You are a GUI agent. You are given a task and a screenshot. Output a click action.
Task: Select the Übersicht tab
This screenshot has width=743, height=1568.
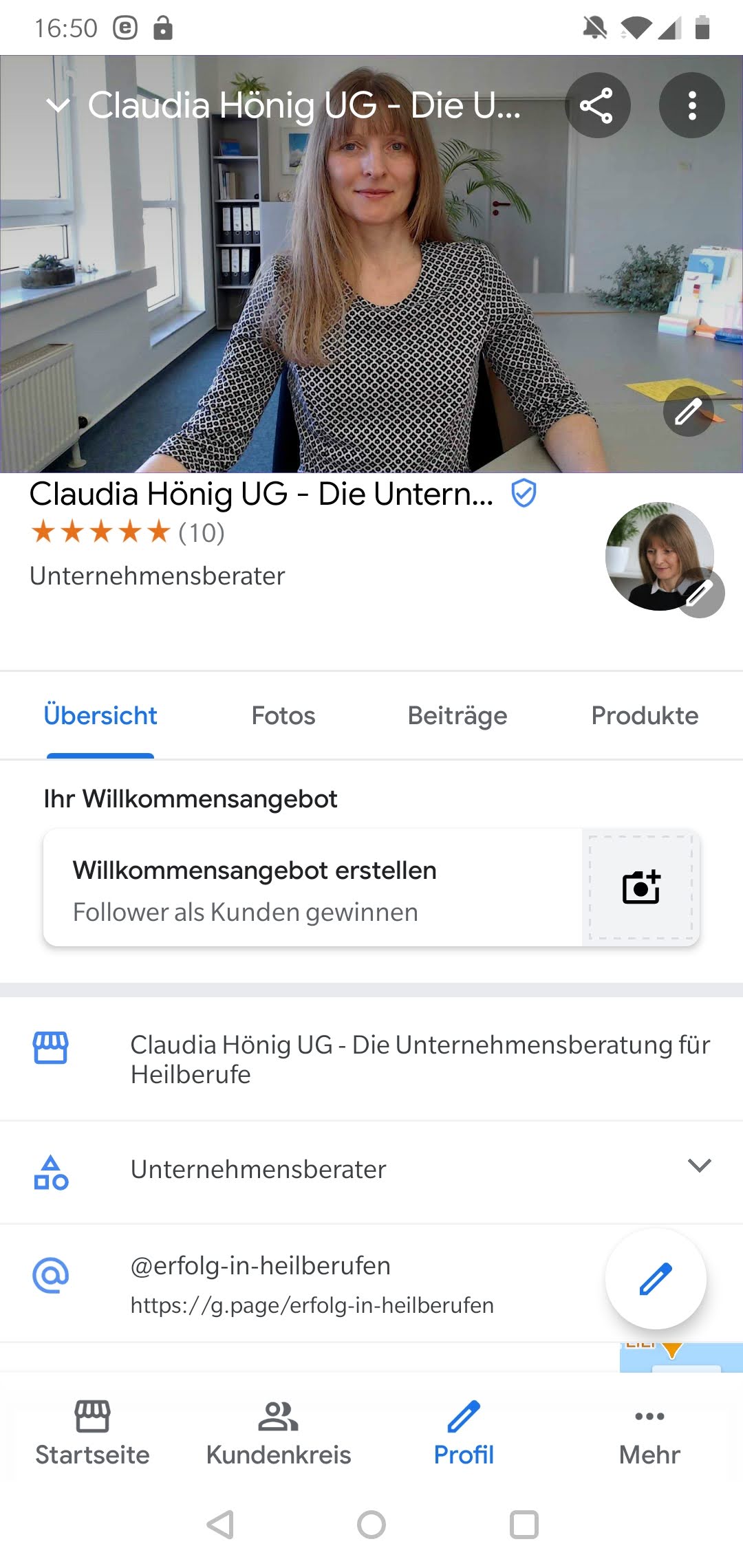(100, 716)
